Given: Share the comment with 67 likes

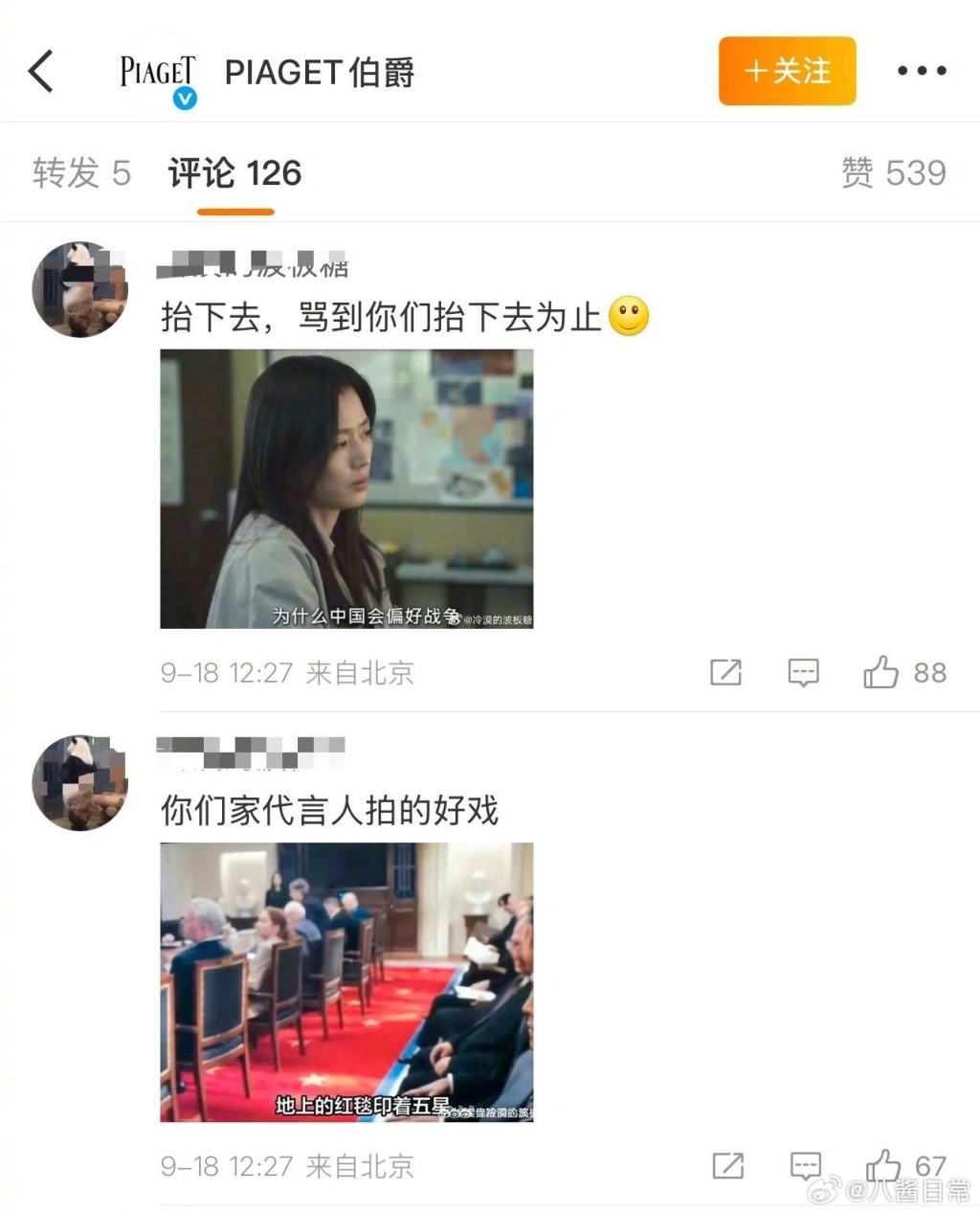Looking at the screenshot, I should pyautogui.click(x=727, y=1165).
